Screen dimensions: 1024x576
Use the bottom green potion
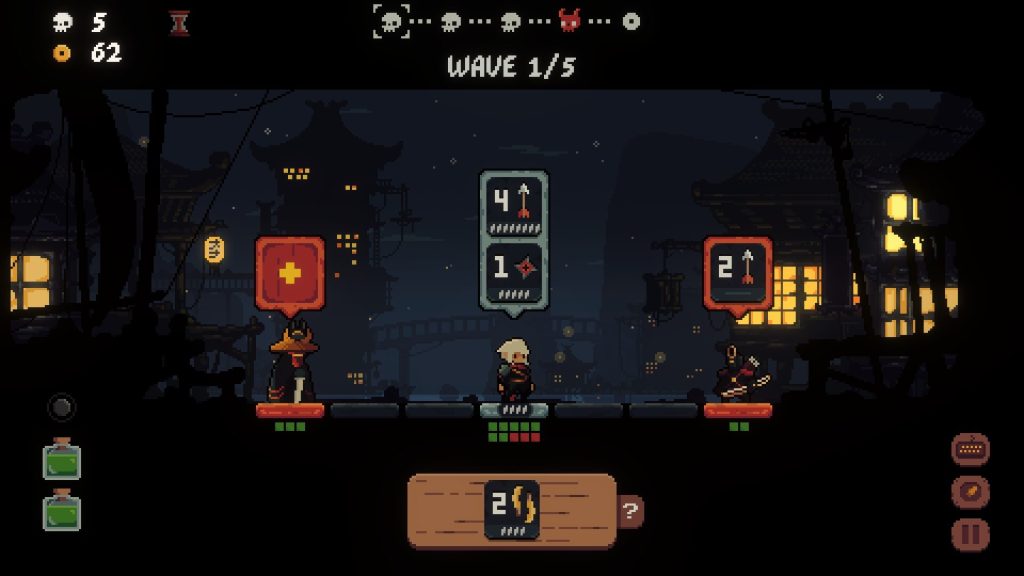coord(62,510)
